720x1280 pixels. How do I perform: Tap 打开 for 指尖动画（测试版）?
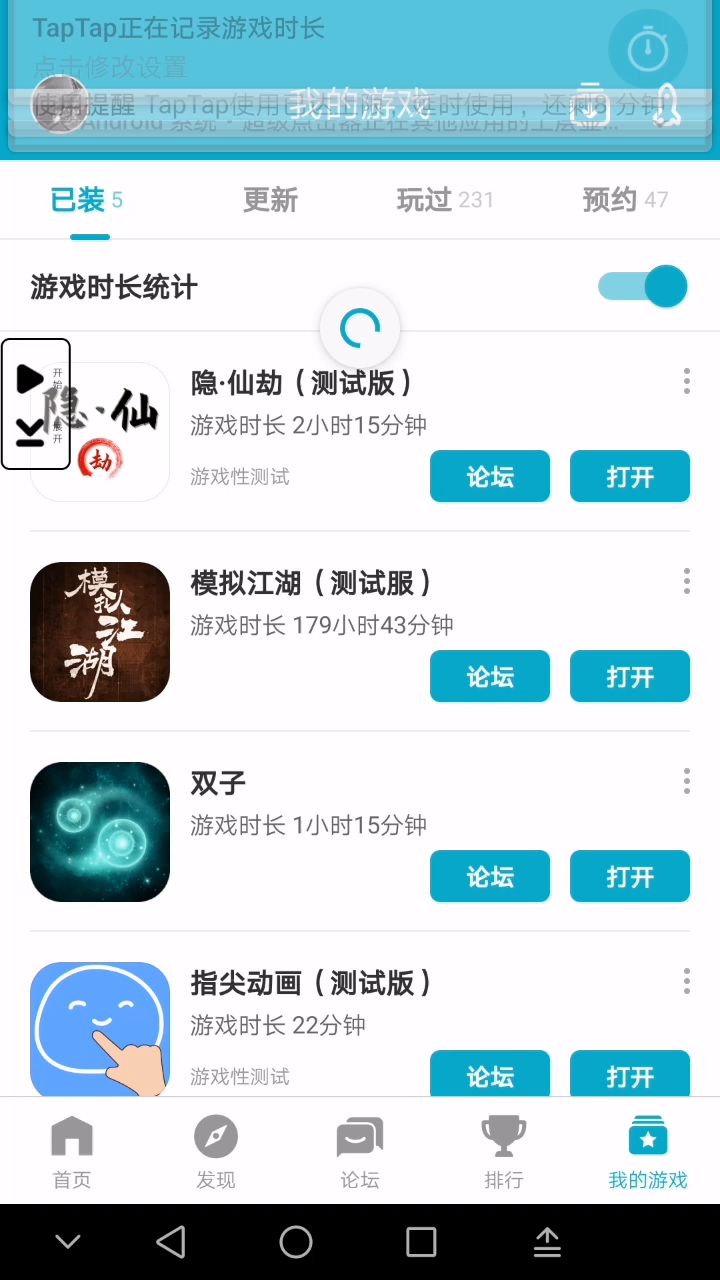click(x=630, y=1074)
